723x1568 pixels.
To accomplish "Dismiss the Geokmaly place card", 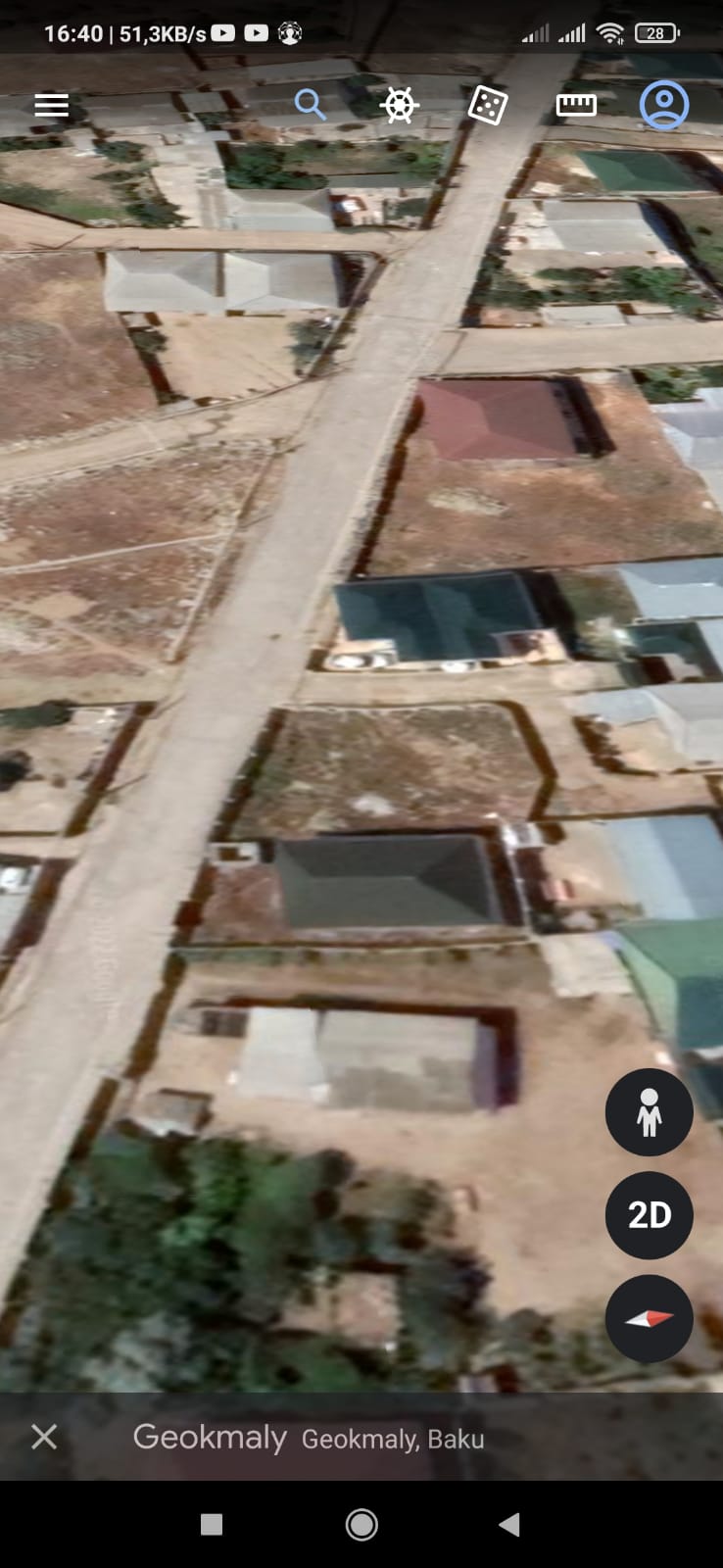I will tap(44, 1437).
